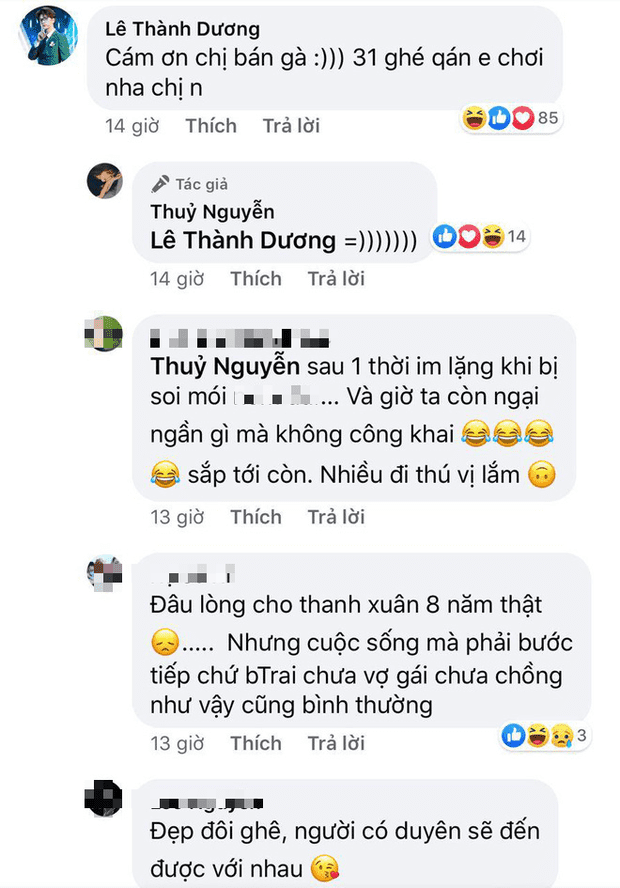Reply to the 'Đâu lòng cho thanh xuân' comment
Image resolution: width=620 pixels, height=888 pixels.
pyautogui.click(x=336, y=743)
